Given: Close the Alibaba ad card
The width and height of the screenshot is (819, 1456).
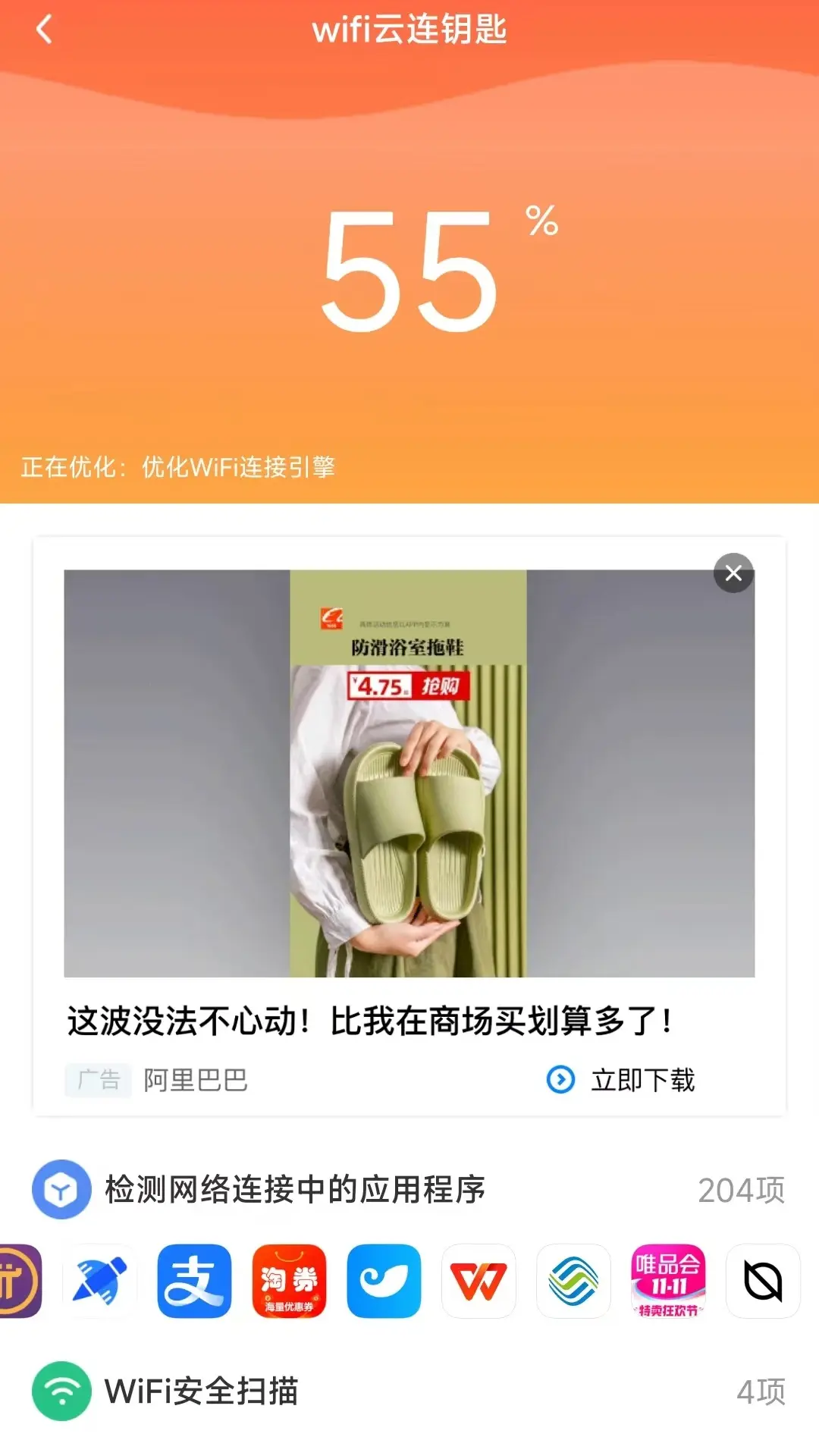Looking at the screenshot, I should click(x=733, y=573).
